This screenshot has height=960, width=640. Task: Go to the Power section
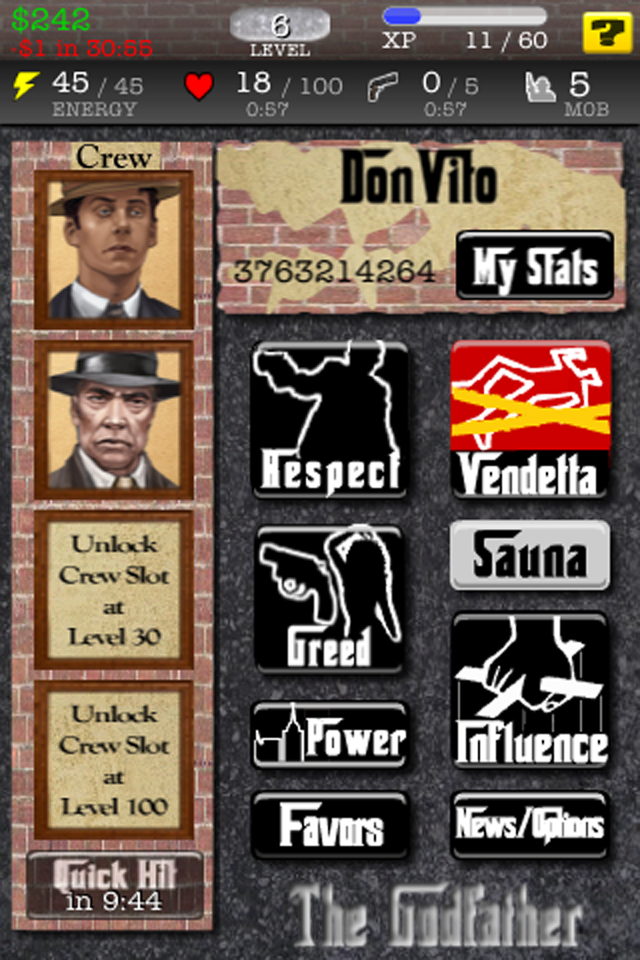[x=329, y=735]
